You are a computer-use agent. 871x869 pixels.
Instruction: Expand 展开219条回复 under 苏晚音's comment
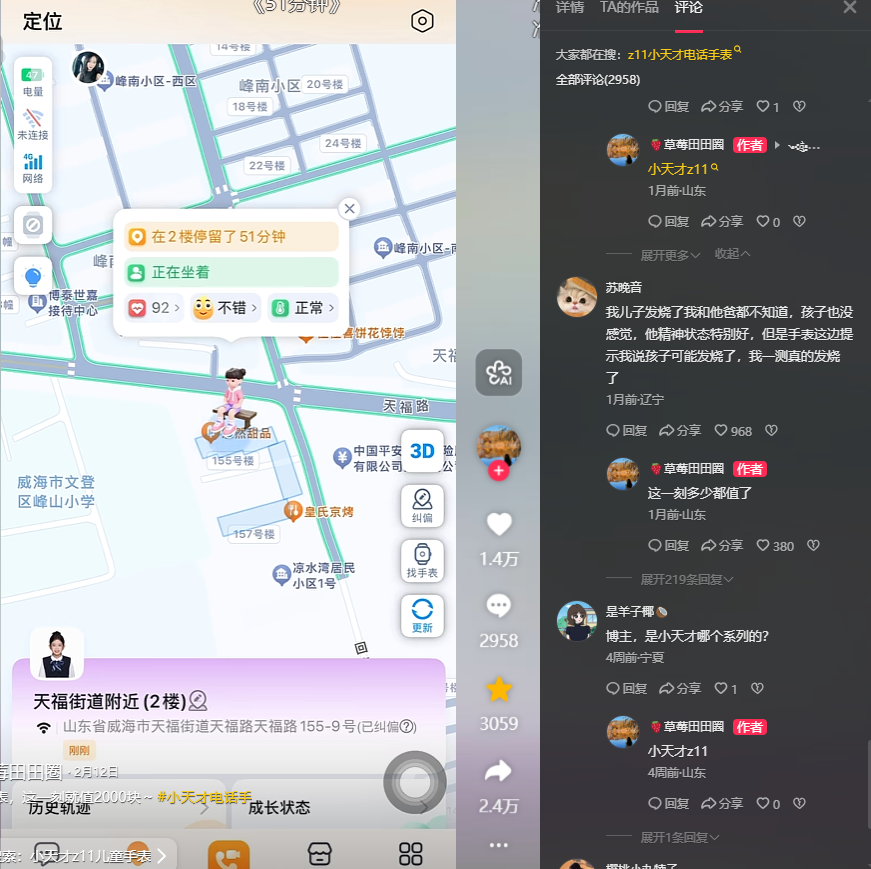pyautogui.click(x=687, y=579)
